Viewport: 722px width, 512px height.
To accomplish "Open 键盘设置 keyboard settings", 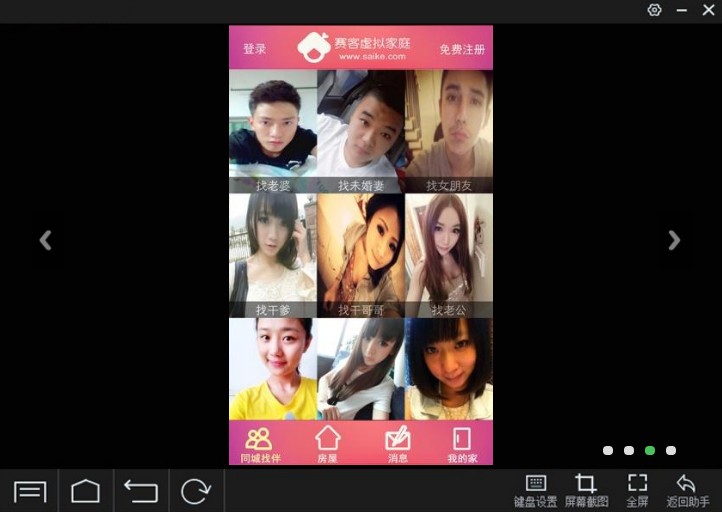I will [x=535, y=490].
